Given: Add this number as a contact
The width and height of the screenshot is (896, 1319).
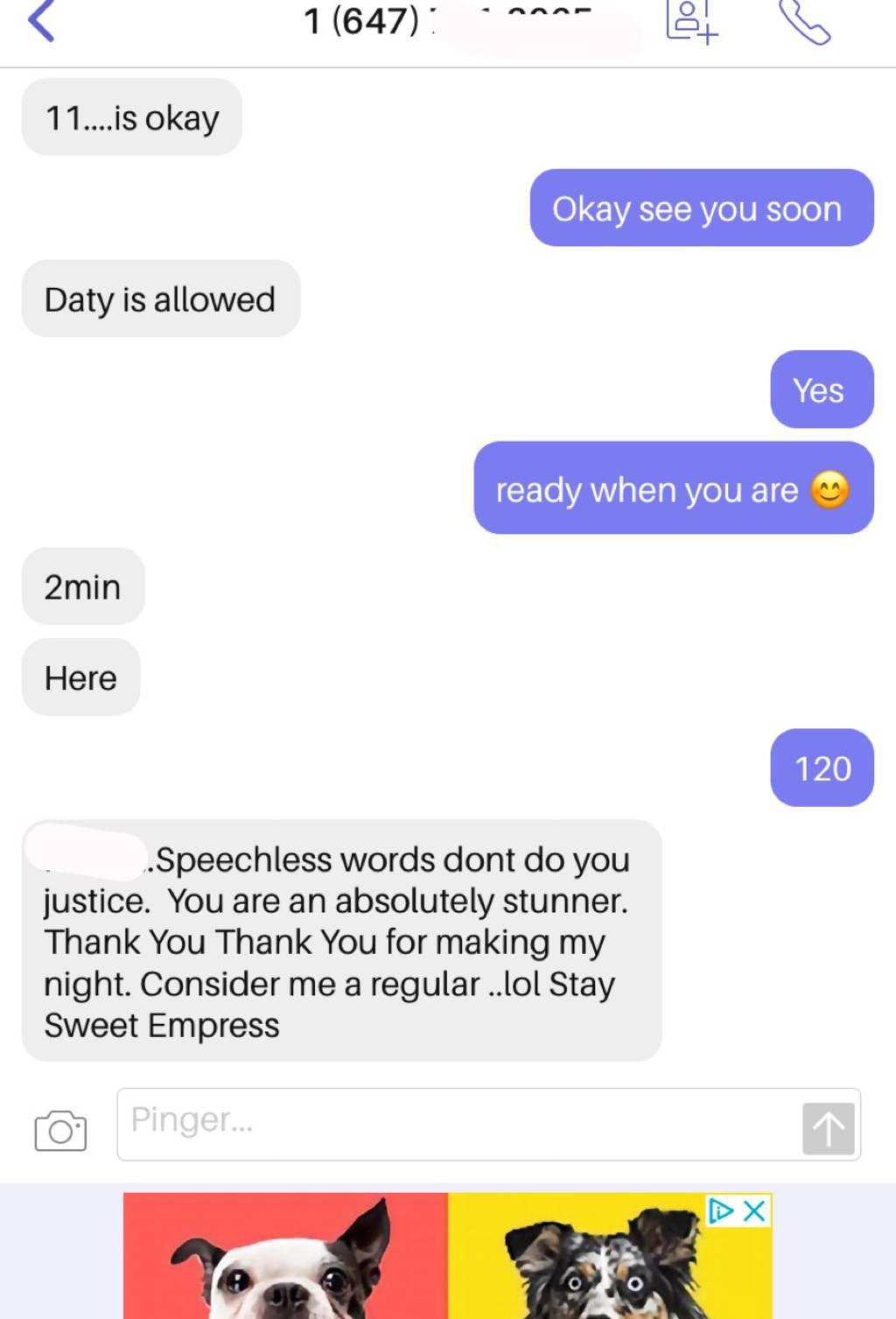Looking at the screenshot, I should point(691,21).
